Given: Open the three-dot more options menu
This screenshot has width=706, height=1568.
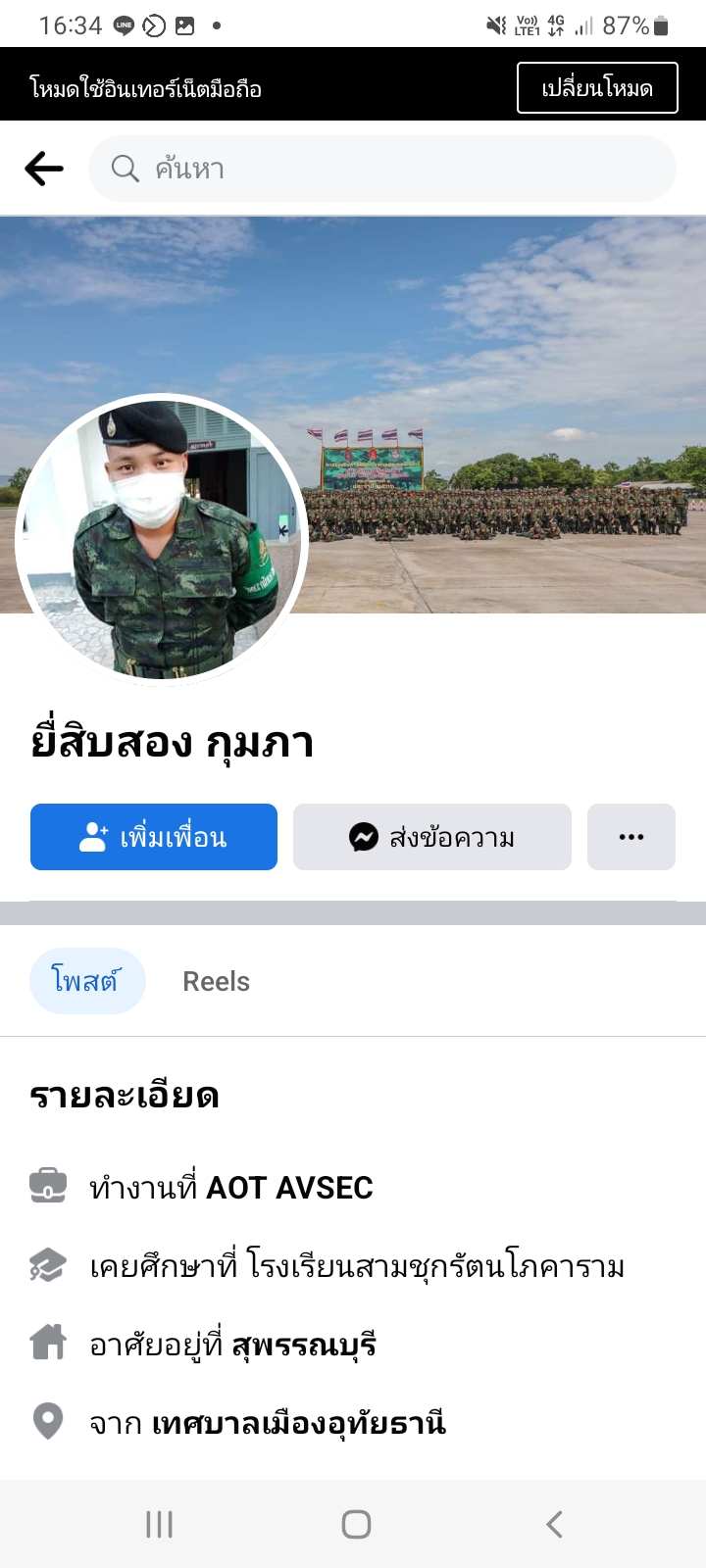Looking at the screenshot, I should click(x=631, y=837).
